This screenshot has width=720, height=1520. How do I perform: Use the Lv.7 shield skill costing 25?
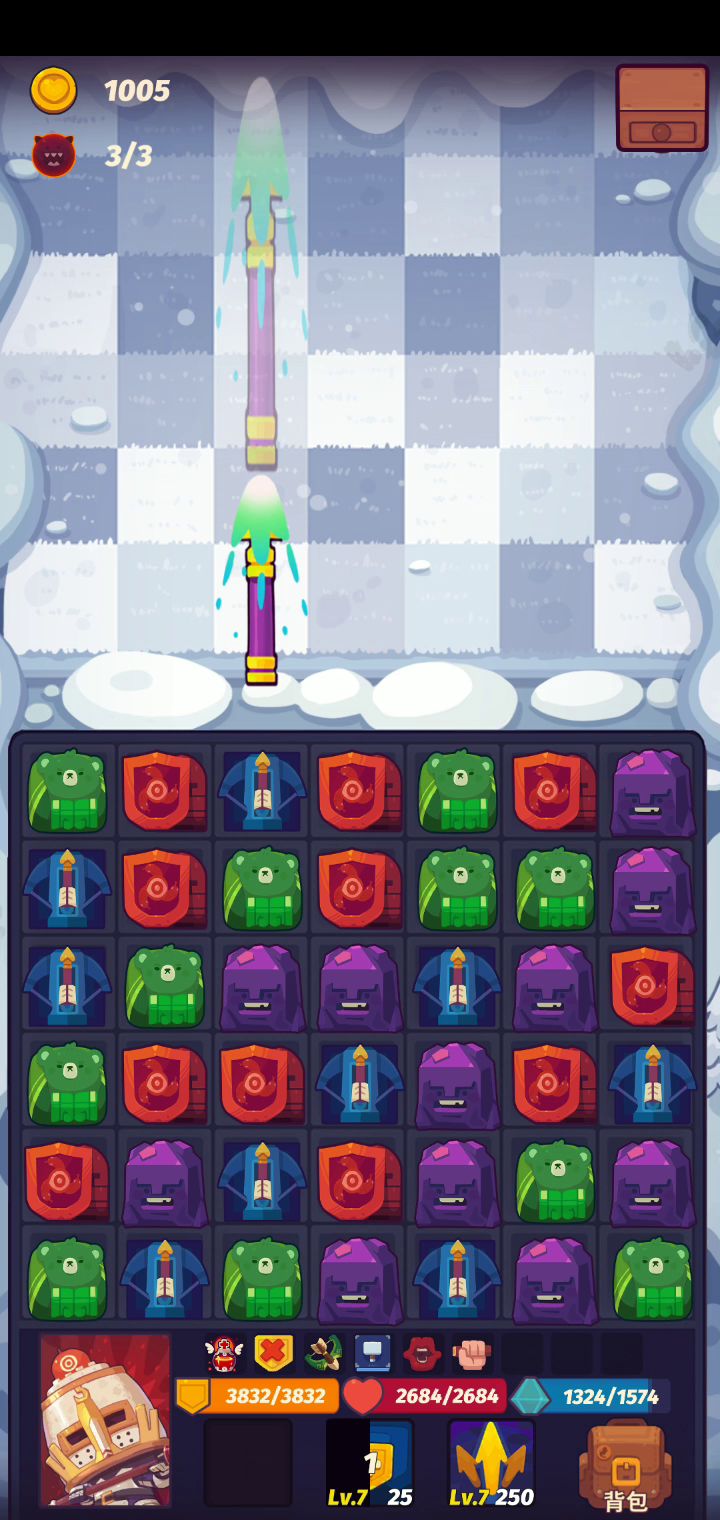(372, 1464)
